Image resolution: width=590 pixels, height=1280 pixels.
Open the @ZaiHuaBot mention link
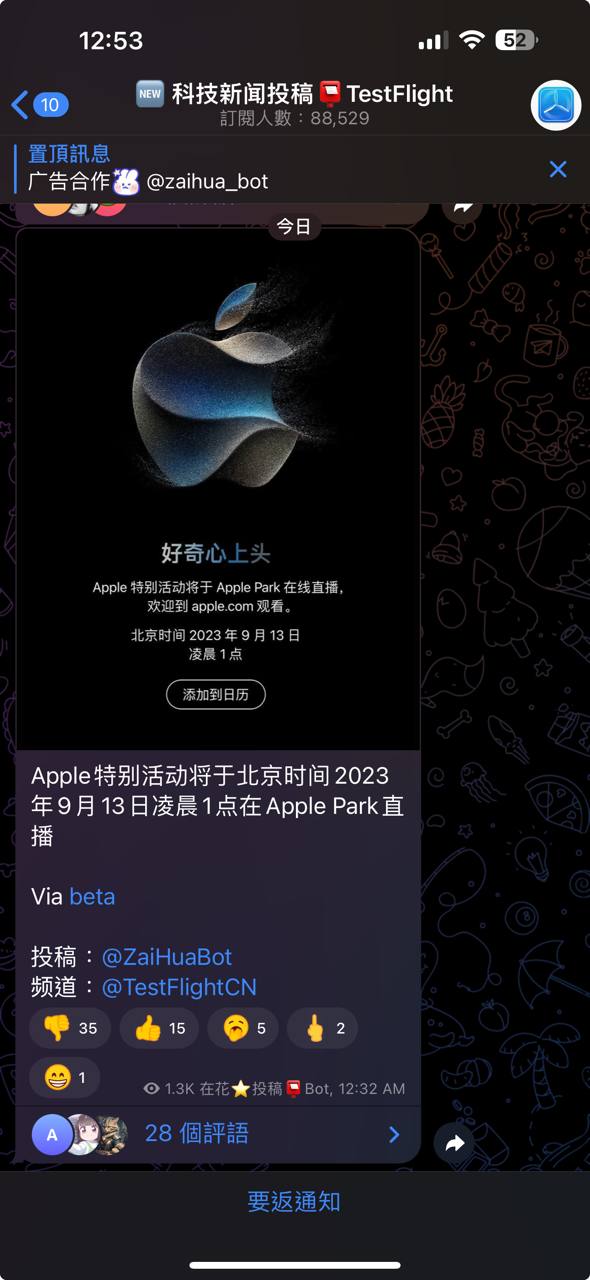pos(167,956)
